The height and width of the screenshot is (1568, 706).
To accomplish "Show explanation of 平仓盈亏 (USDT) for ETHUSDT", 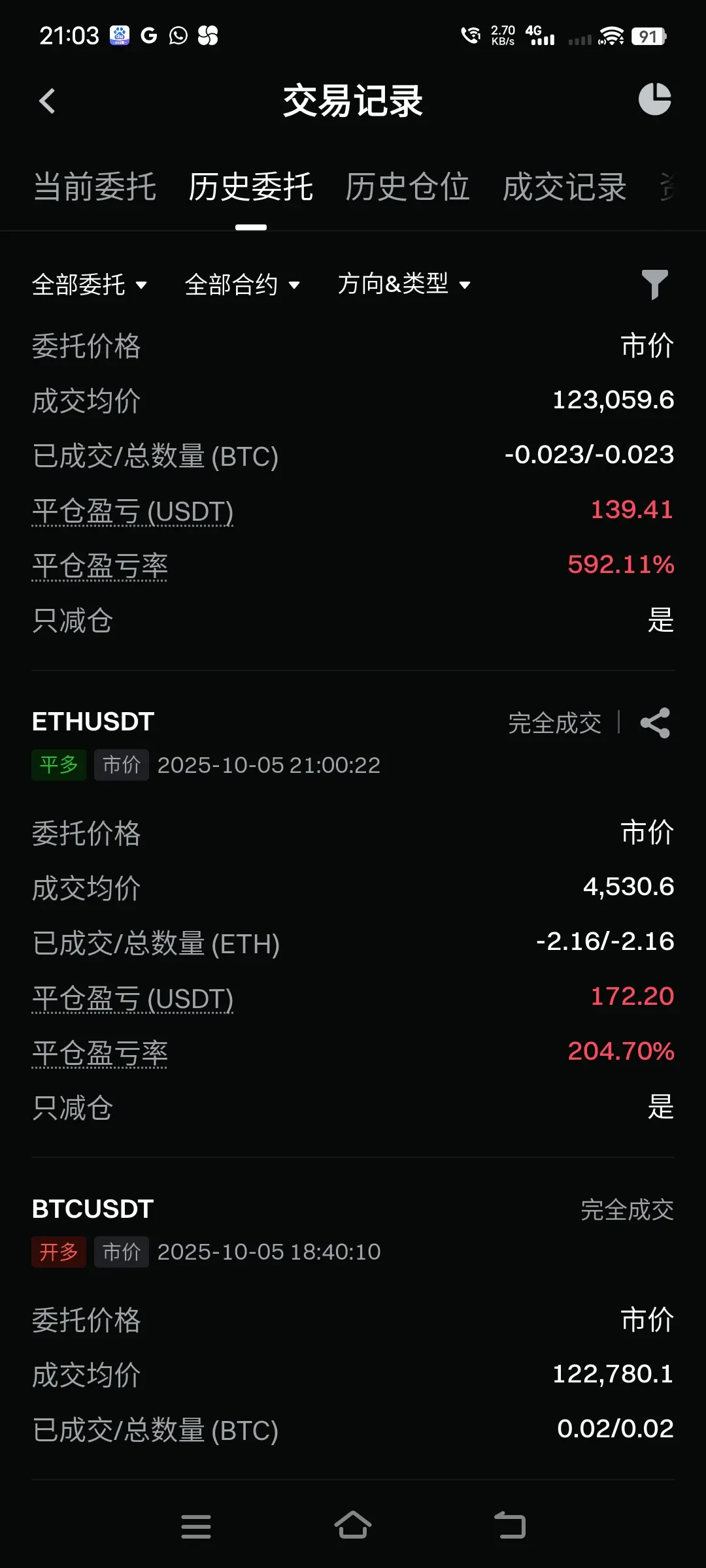I will click(x=133, y=998).
